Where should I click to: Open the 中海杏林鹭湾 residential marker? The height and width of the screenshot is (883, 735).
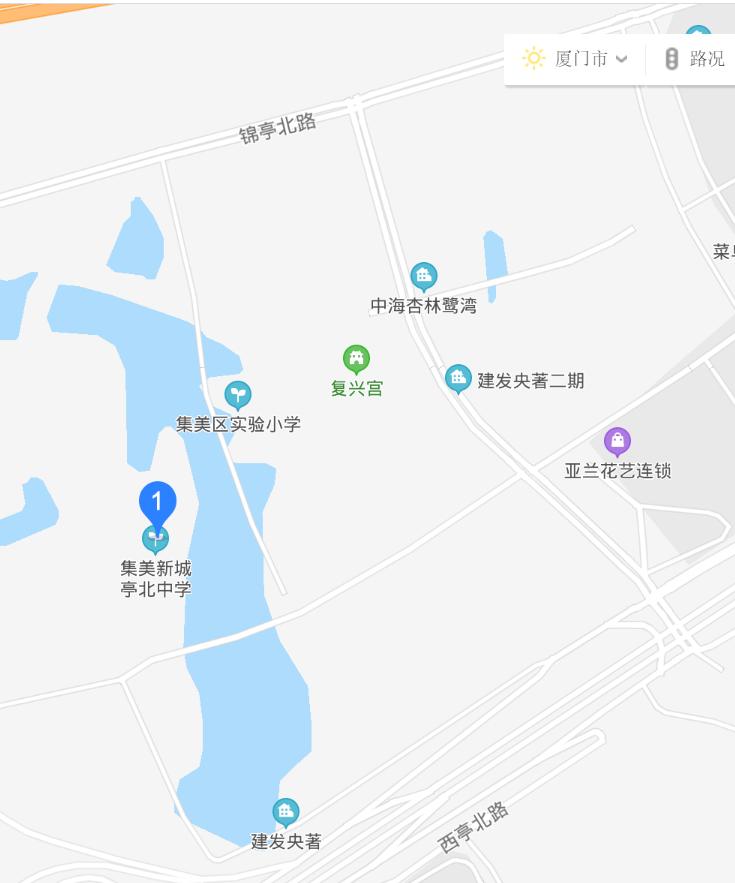[x=422, y=272]
